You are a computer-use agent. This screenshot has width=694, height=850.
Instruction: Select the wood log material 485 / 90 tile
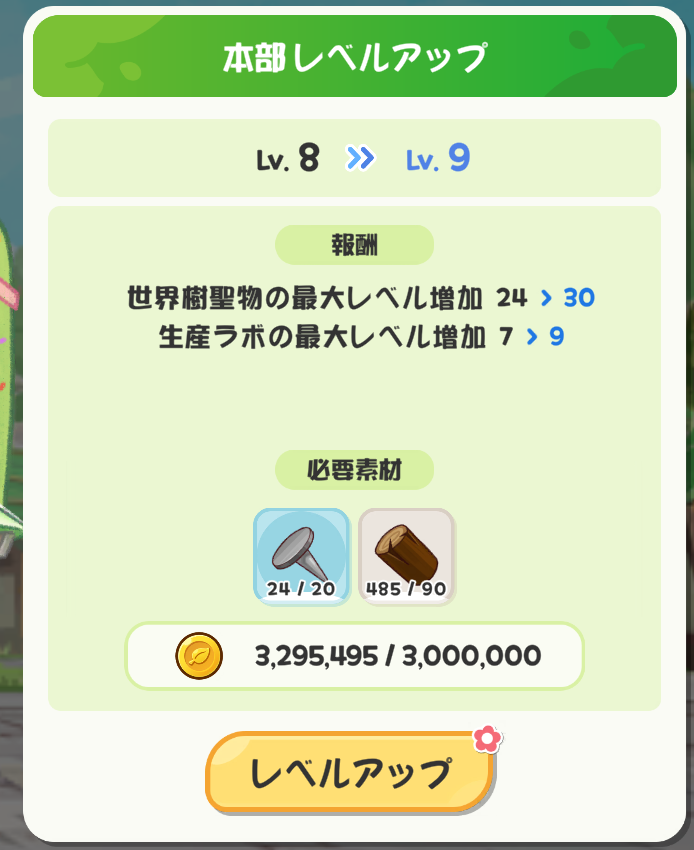click(406, 556)
